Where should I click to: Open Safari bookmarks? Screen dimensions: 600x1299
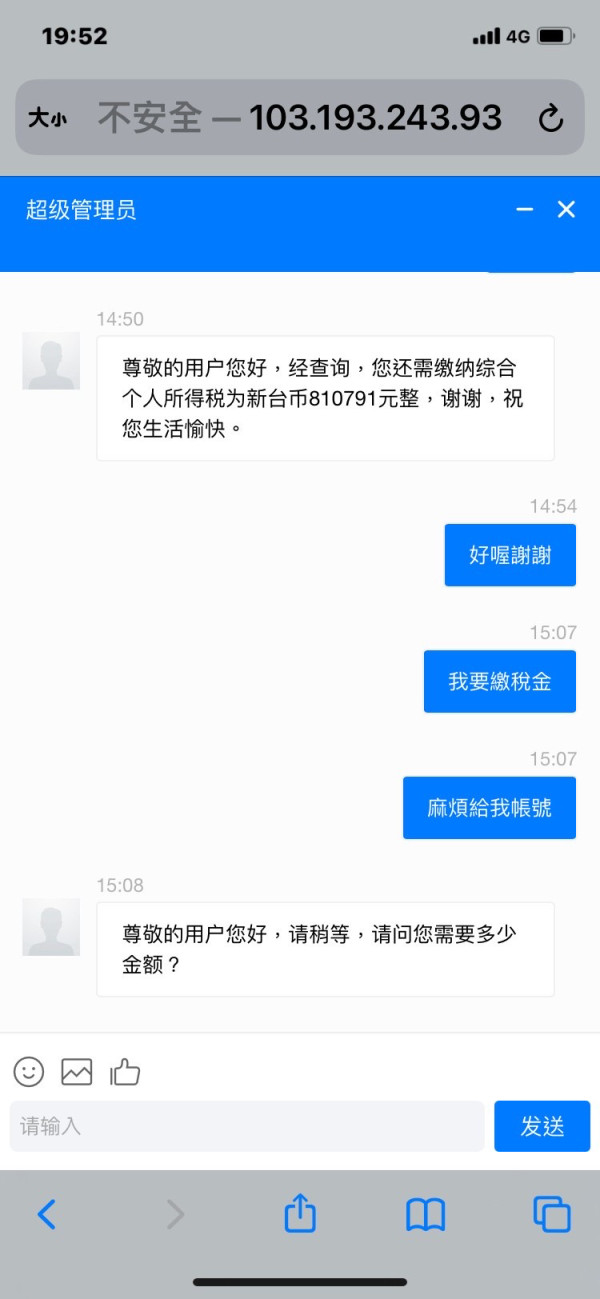point(425,1215)
